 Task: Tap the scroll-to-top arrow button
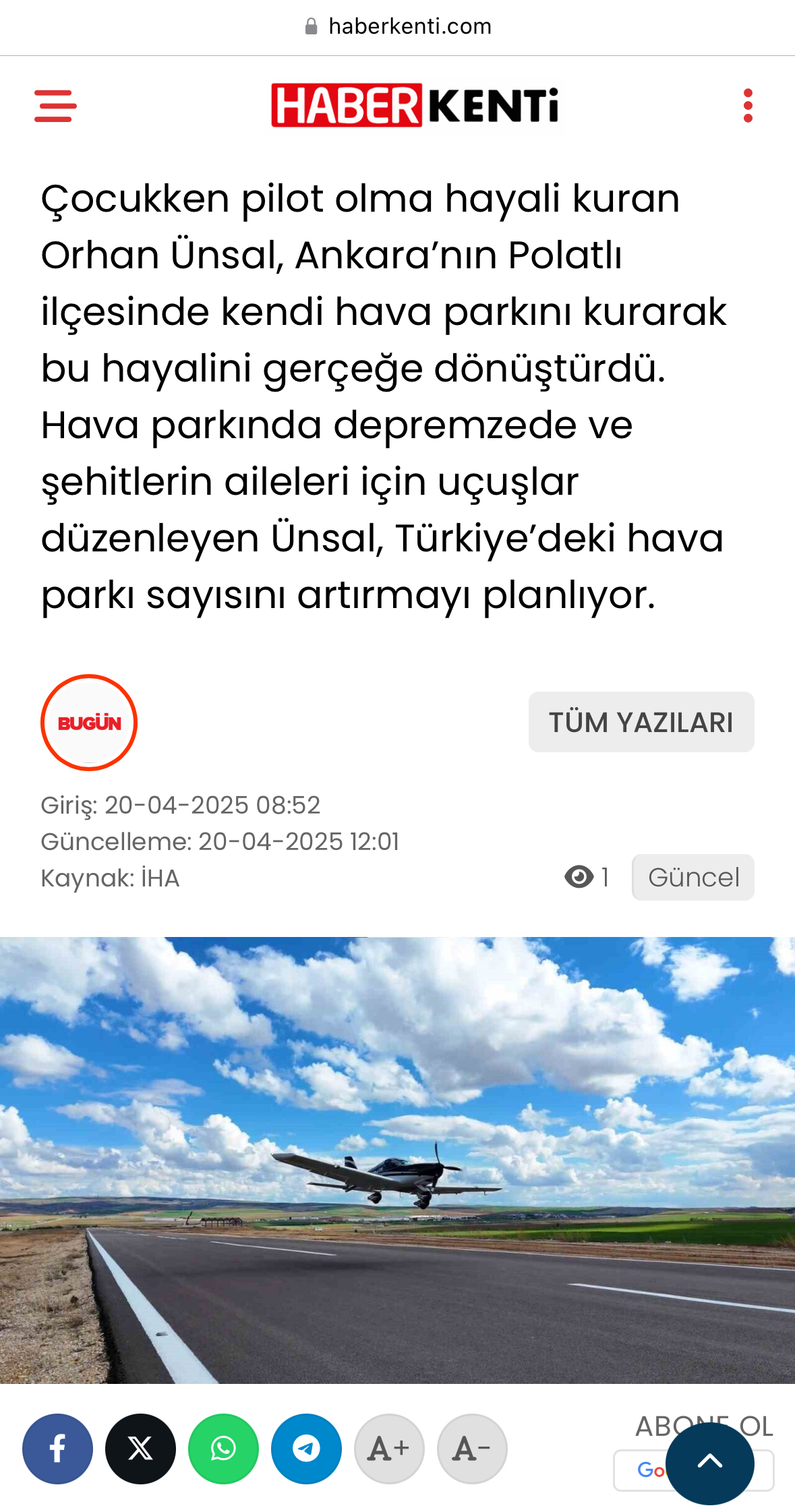(709, 1461)
